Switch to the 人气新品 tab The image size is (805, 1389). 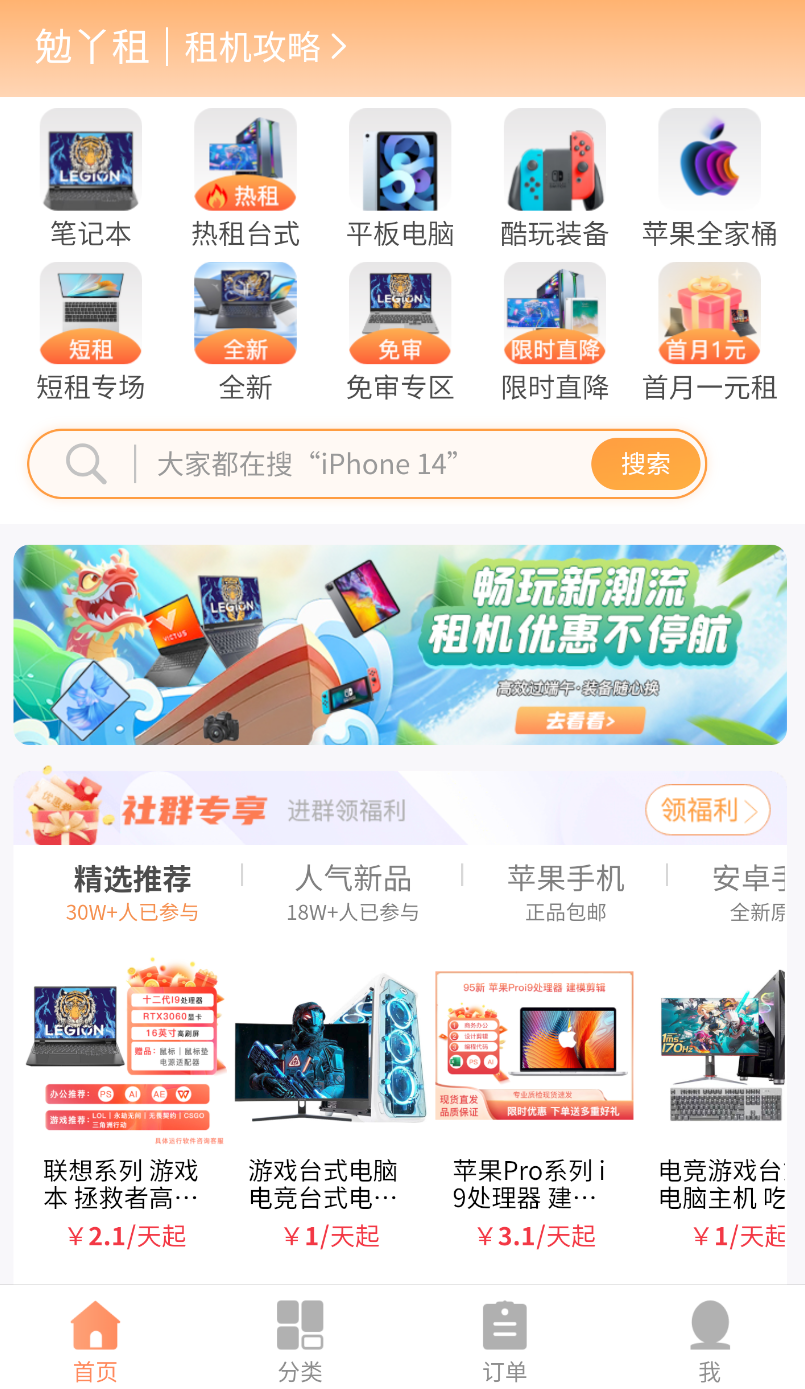(352, 892)
